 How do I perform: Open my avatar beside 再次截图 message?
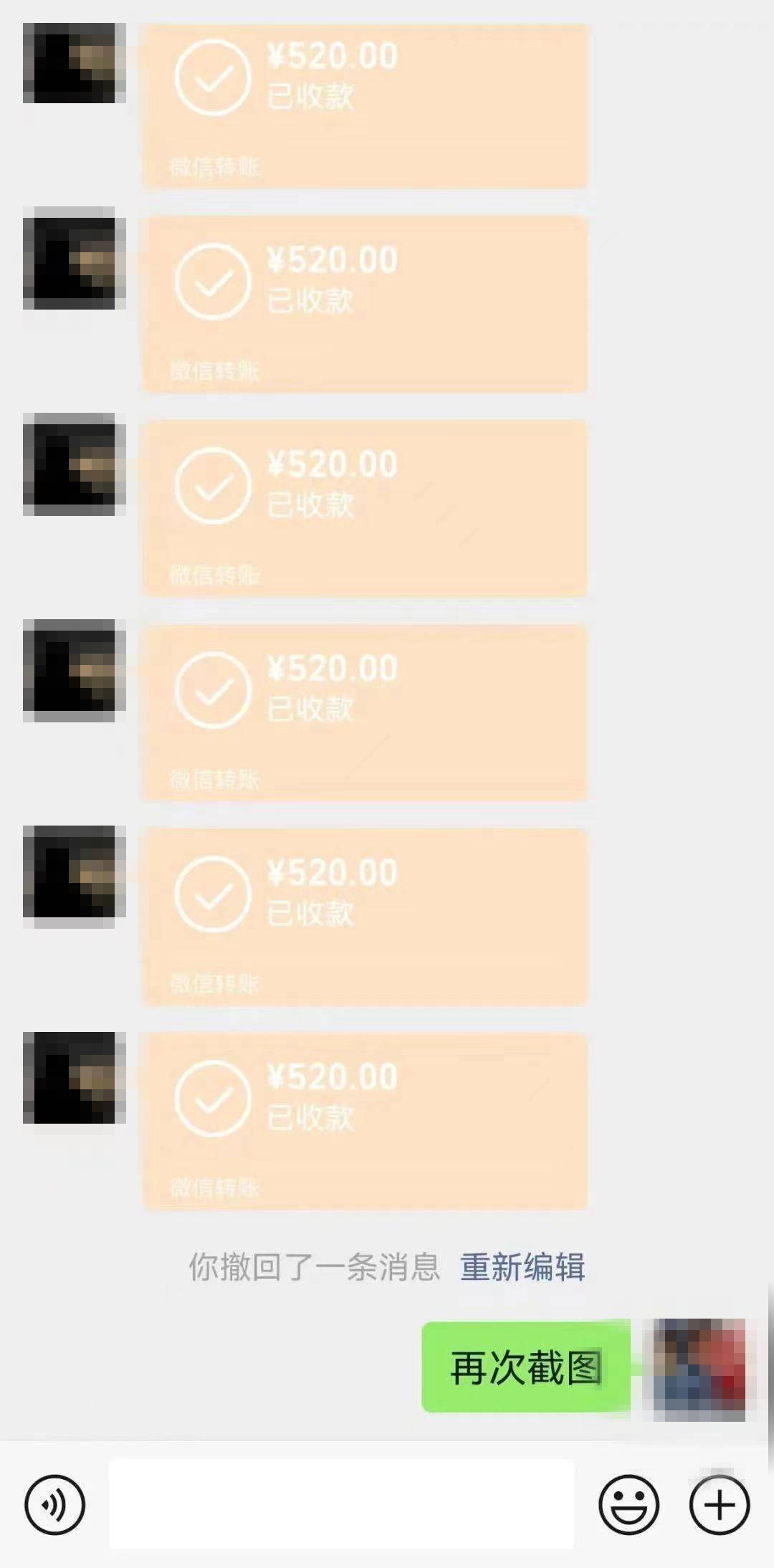[699, 1369]
